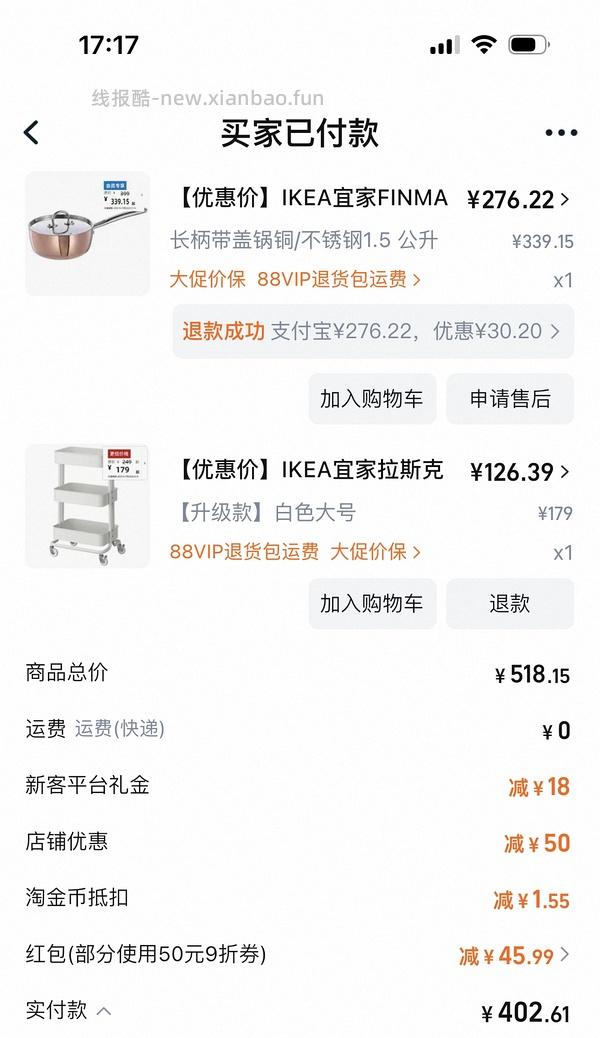This screenshot has height=1038, width=600.
Task: Open the ¥126.39 拉斯克 item details
Action: pos(520,471)
